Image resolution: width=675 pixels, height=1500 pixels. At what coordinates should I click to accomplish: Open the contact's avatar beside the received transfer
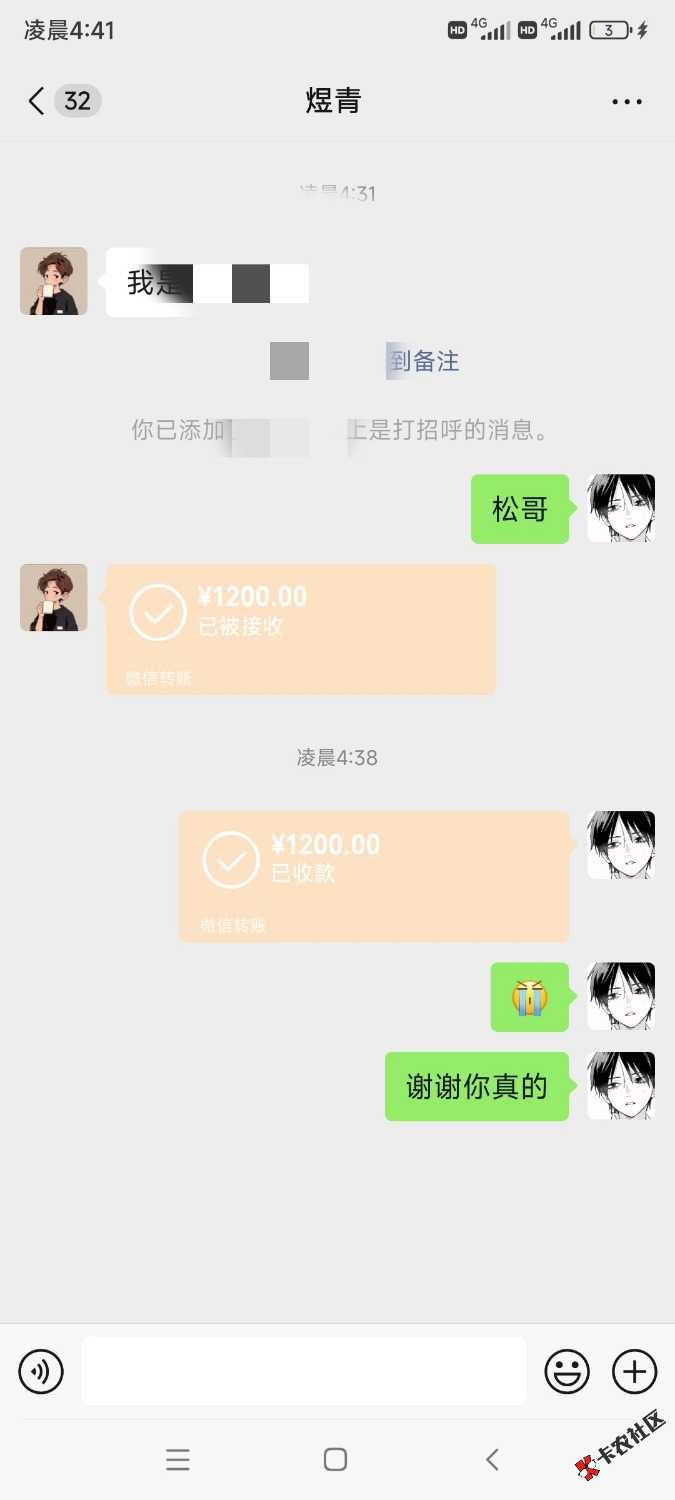coord(54,597)
